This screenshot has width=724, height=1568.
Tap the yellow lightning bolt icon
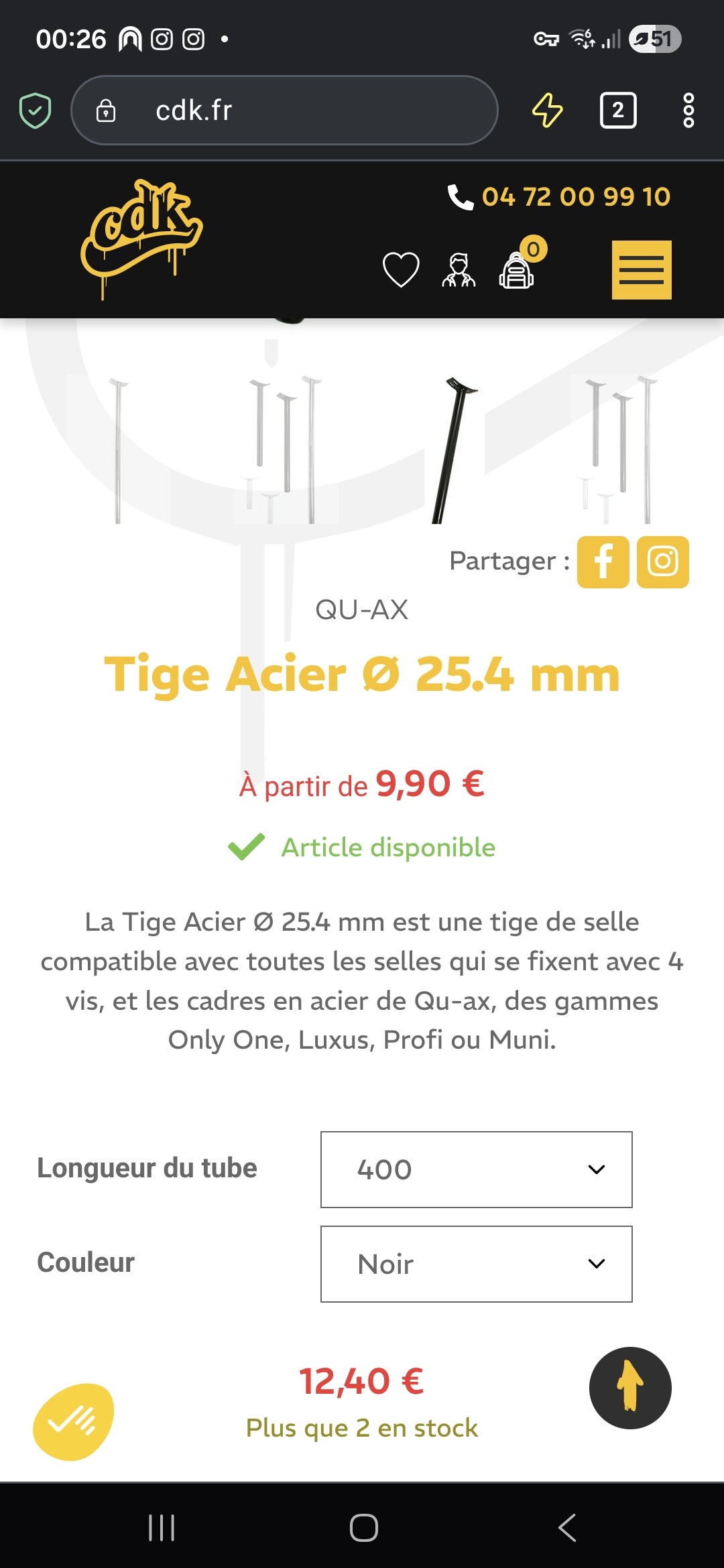[547, 111]
